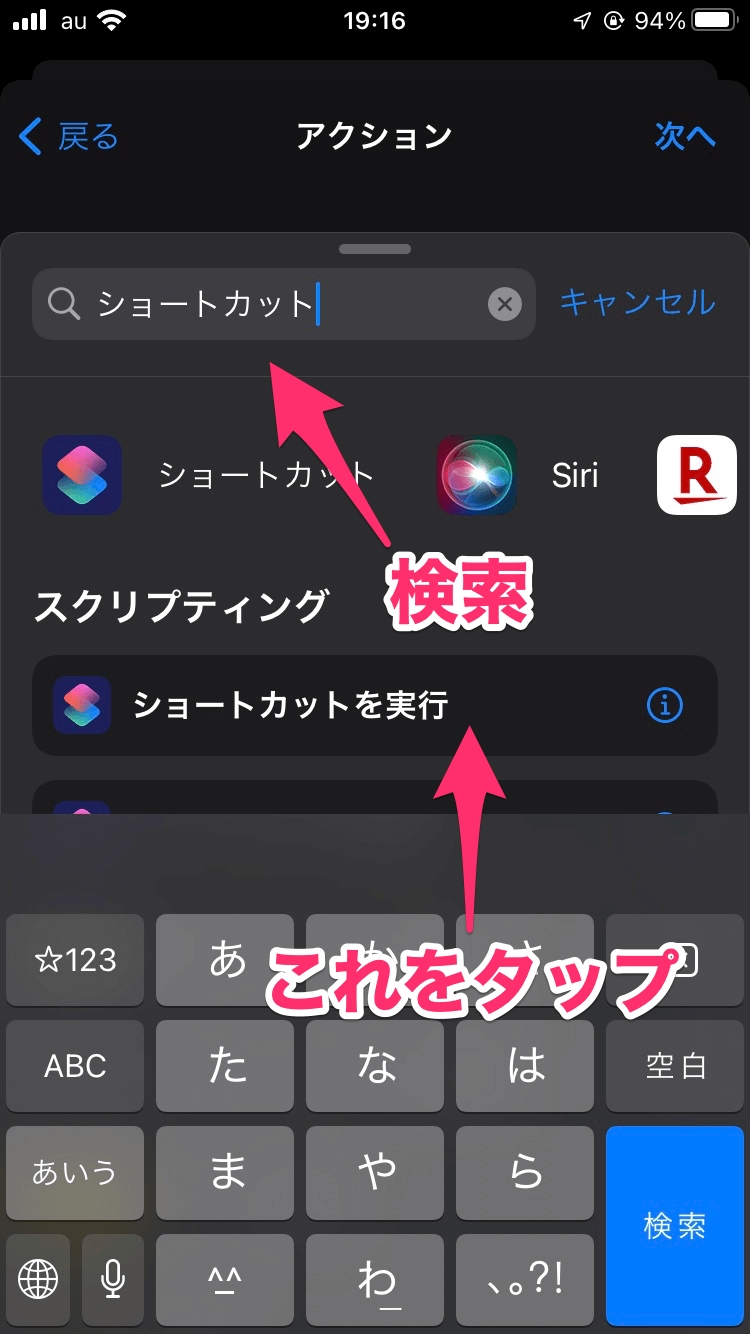750x1334 pixels.
Task: Tap the blue 検索 keyboard key
Action: pyautogui.click(x=675, y=1225)
